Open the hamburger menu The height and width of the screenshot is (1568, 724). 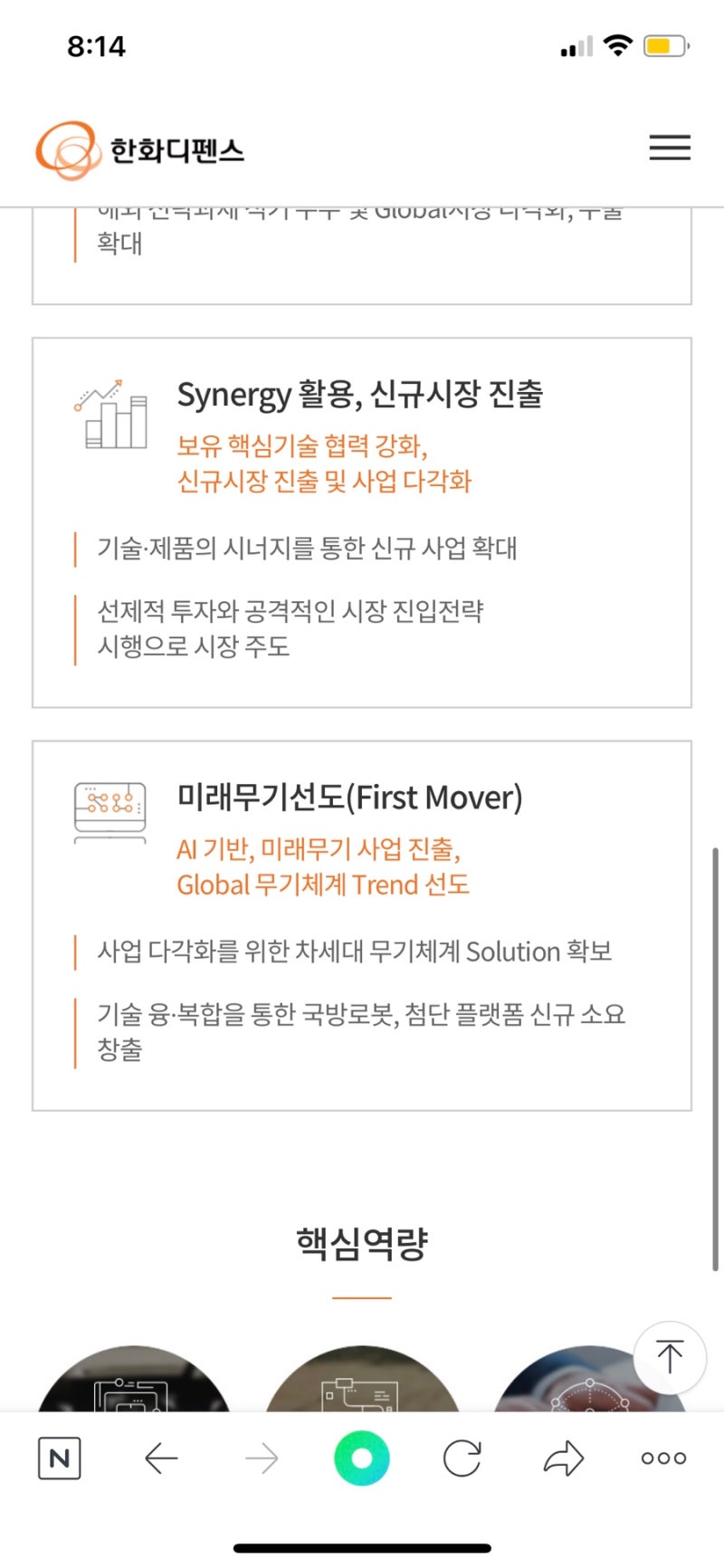pos(670,148)
